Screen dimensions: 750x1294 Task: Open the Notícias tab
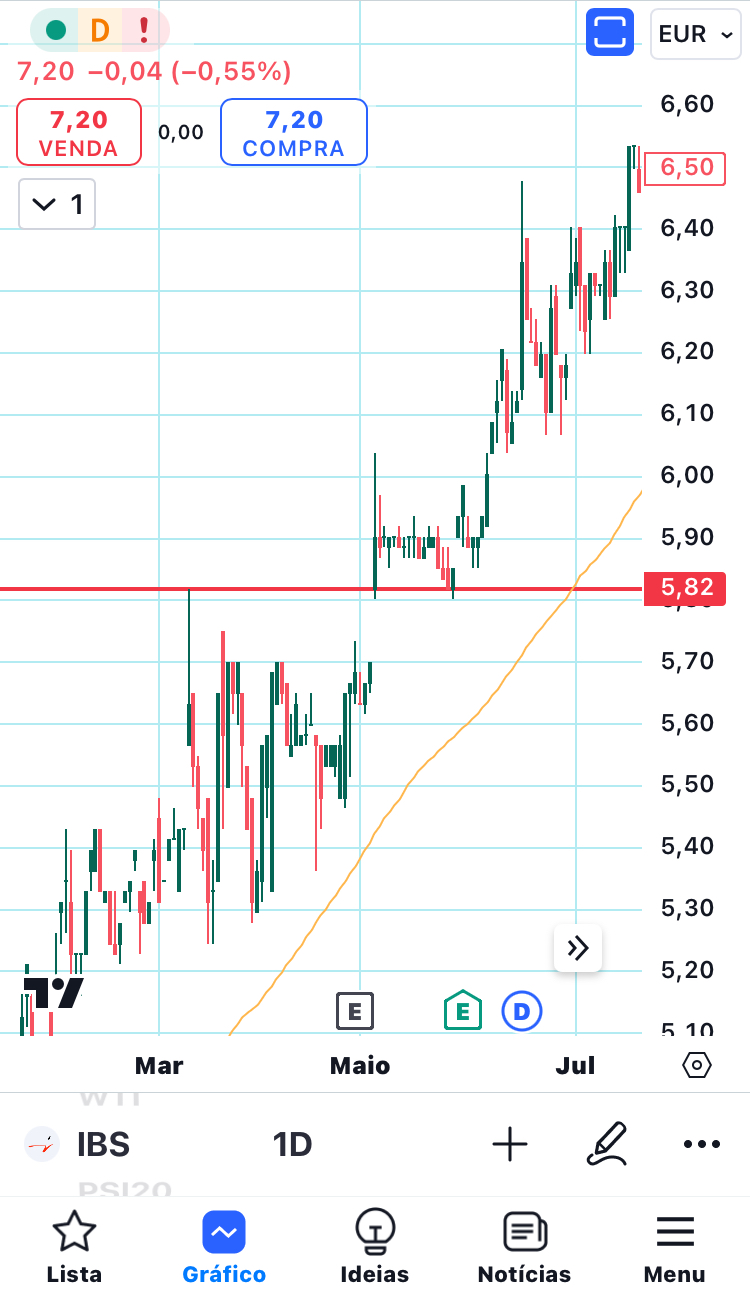pos(524,1246)
